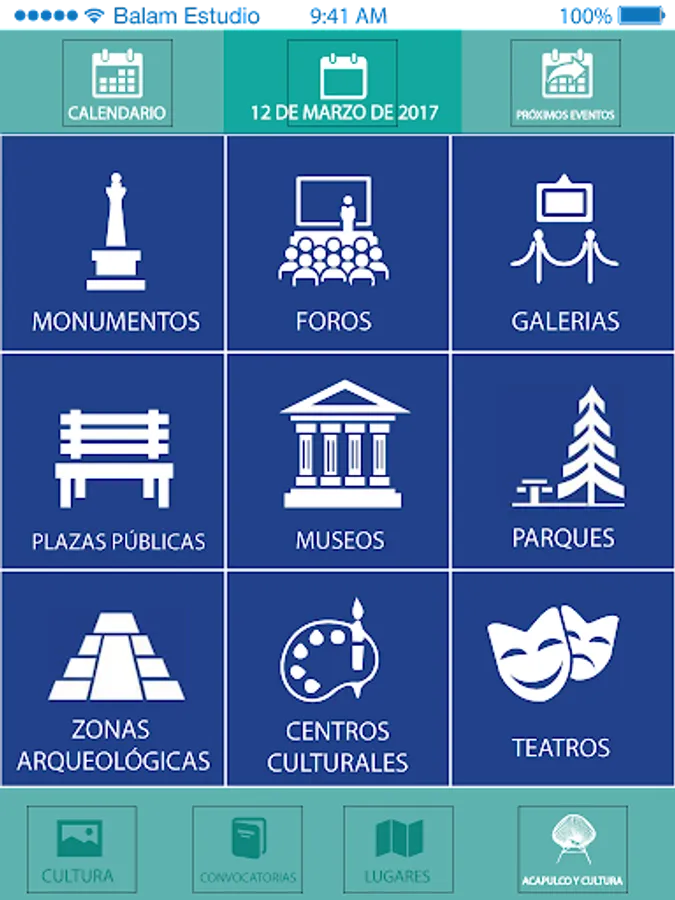The height and width of the screenshot is (900, 675).
Task: Switch to the Lugares tab
Action: pos(398,849)
